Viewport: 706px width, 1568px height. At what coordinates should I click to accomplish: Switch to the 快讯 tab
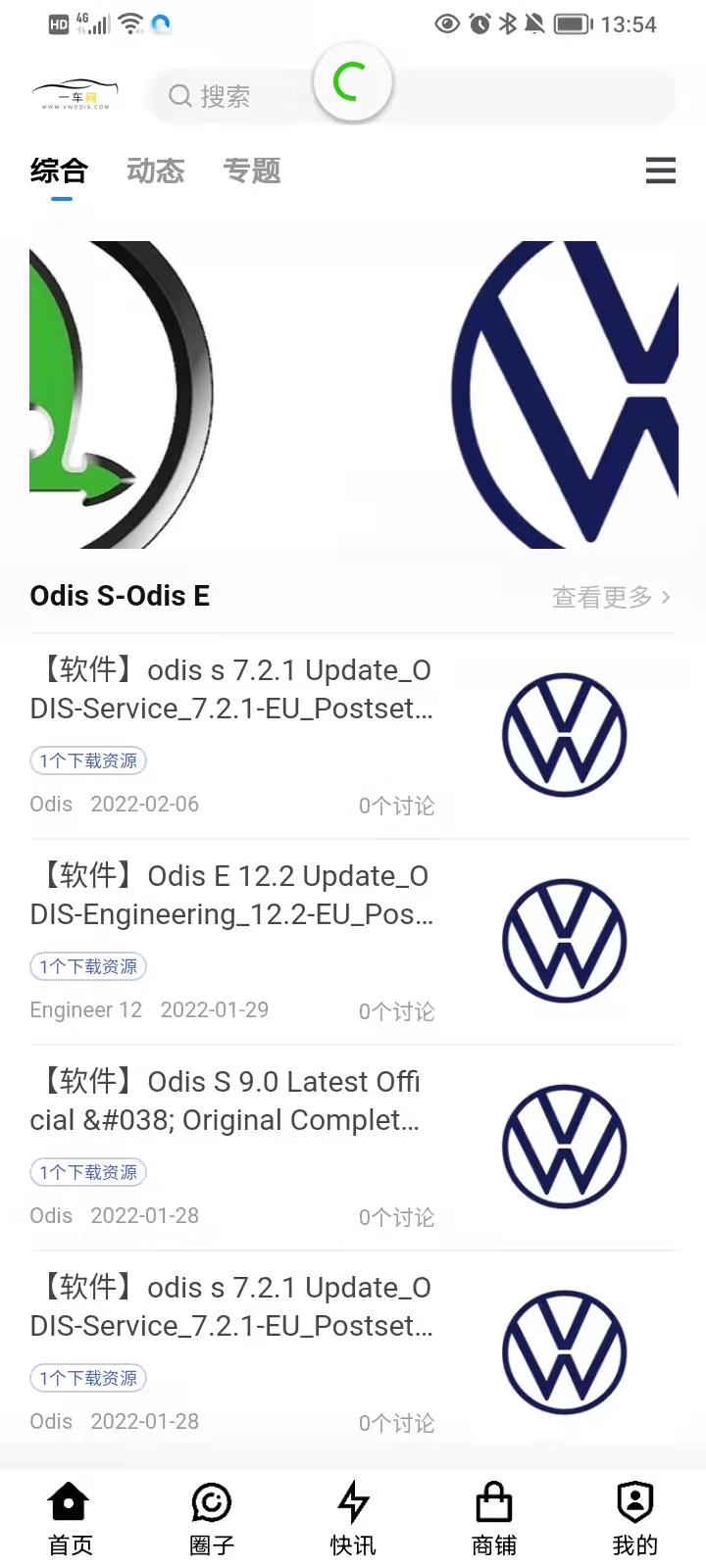pos(353,1519)
